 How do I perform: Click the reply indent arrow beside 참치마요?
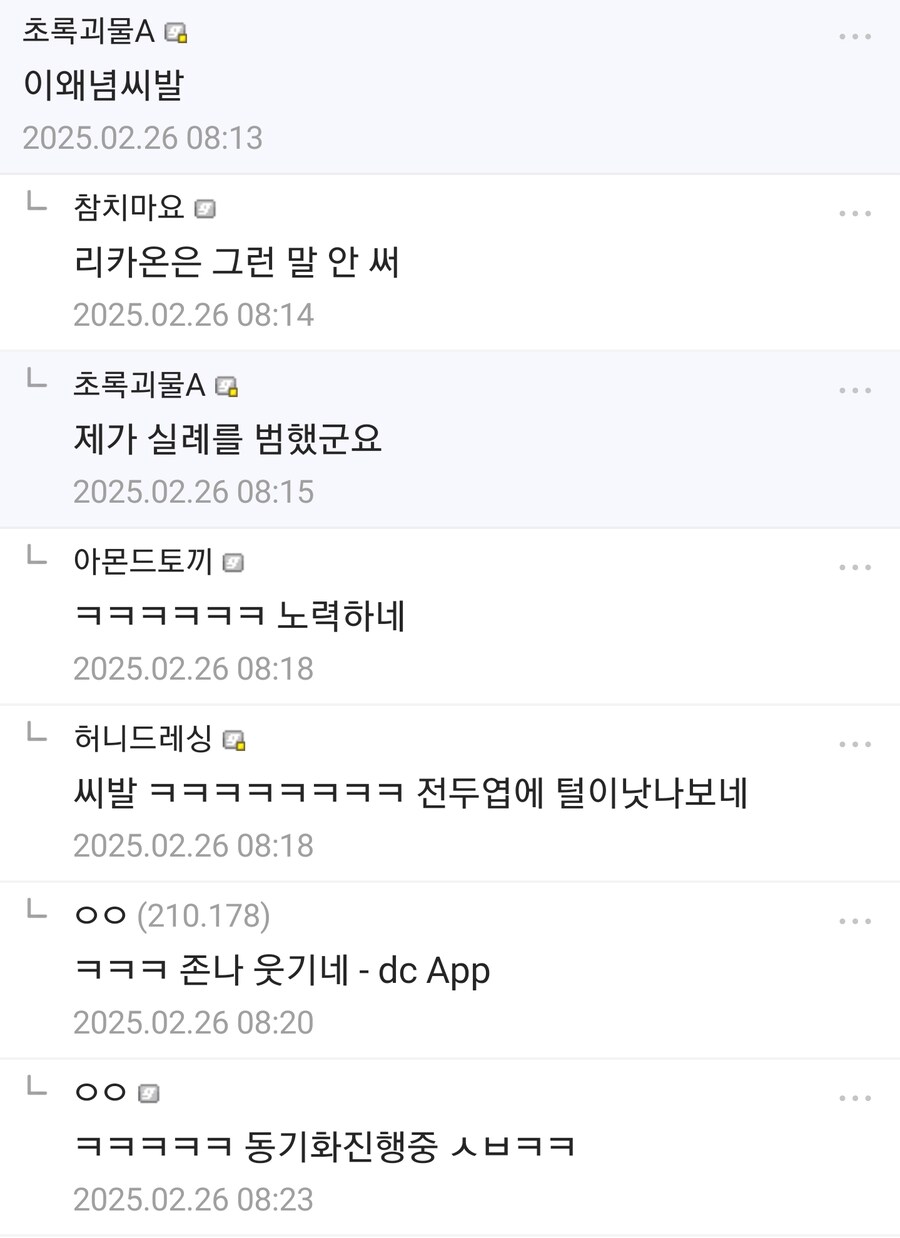click(36, 202)
